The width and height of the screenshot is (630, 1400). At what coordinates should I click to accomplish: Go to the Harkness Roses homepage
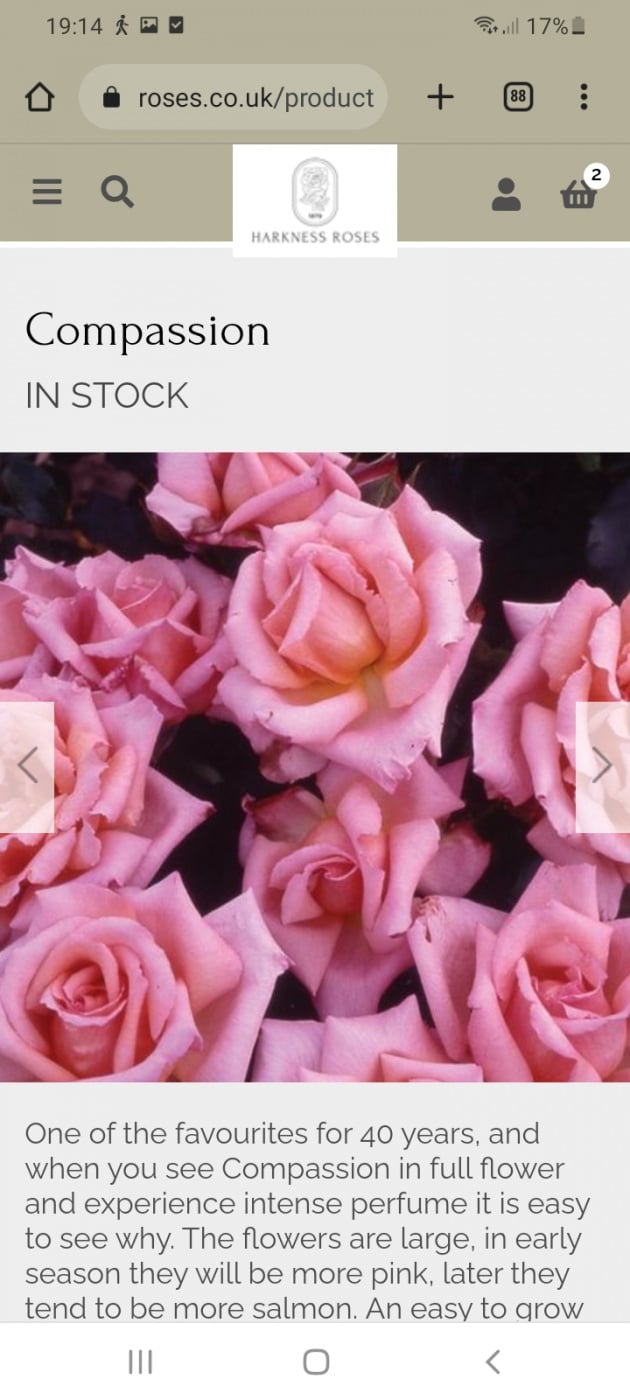315,201
